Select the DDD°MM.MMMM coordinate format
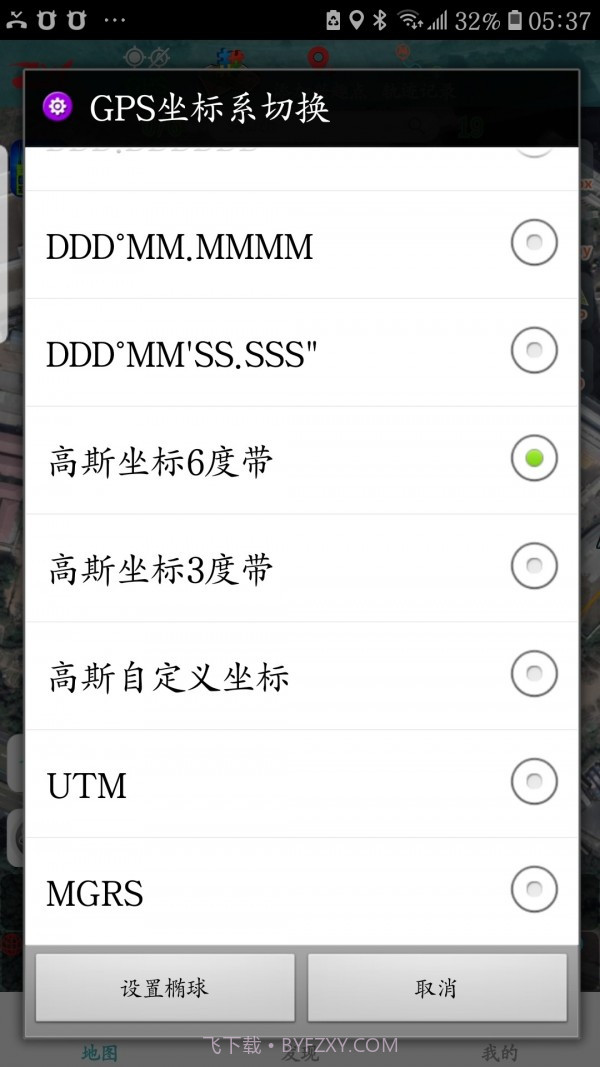The height and width of the screenshot is (1067, 600). (x=533, y=243)
